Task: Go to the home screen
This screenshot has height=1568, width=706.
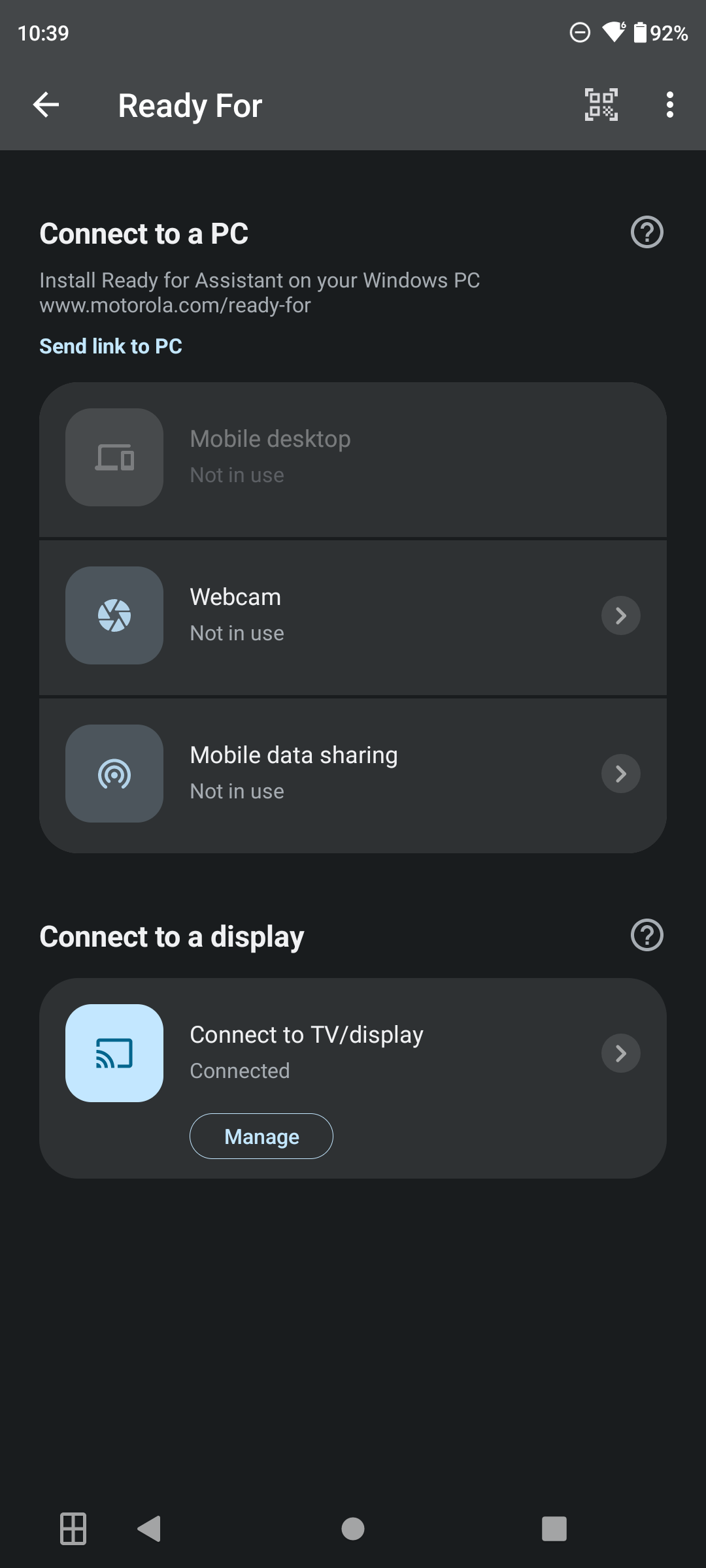Action: coord(353,1529)
